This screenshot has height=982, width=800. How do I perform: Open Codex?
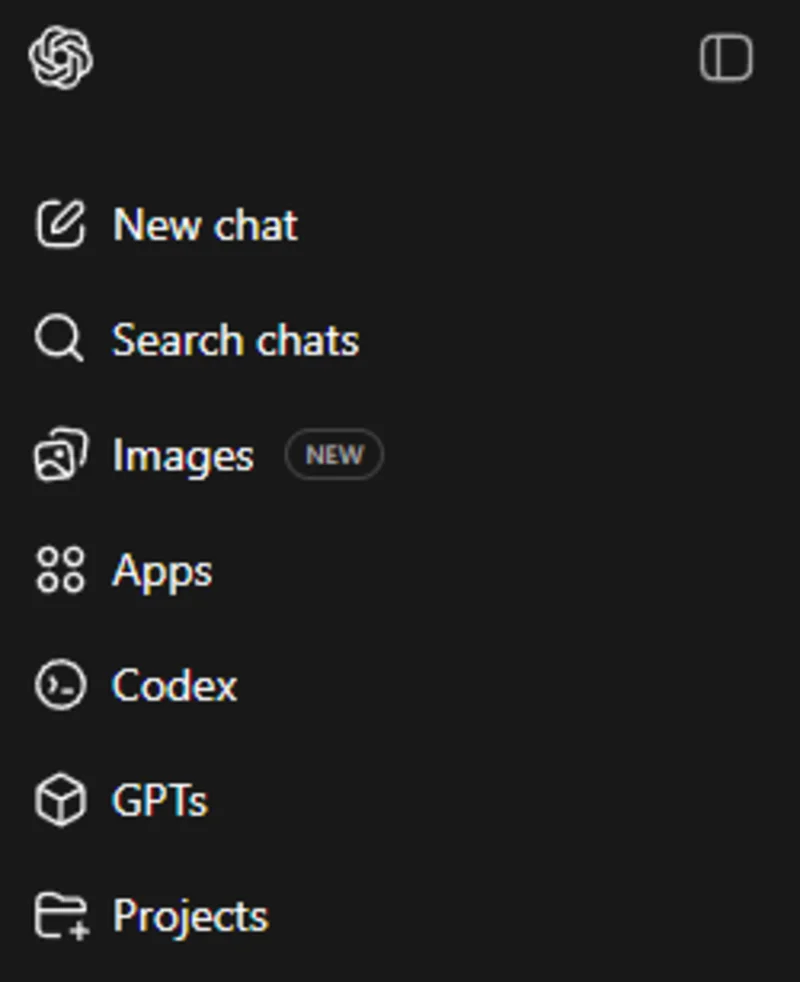coord(174,686)
